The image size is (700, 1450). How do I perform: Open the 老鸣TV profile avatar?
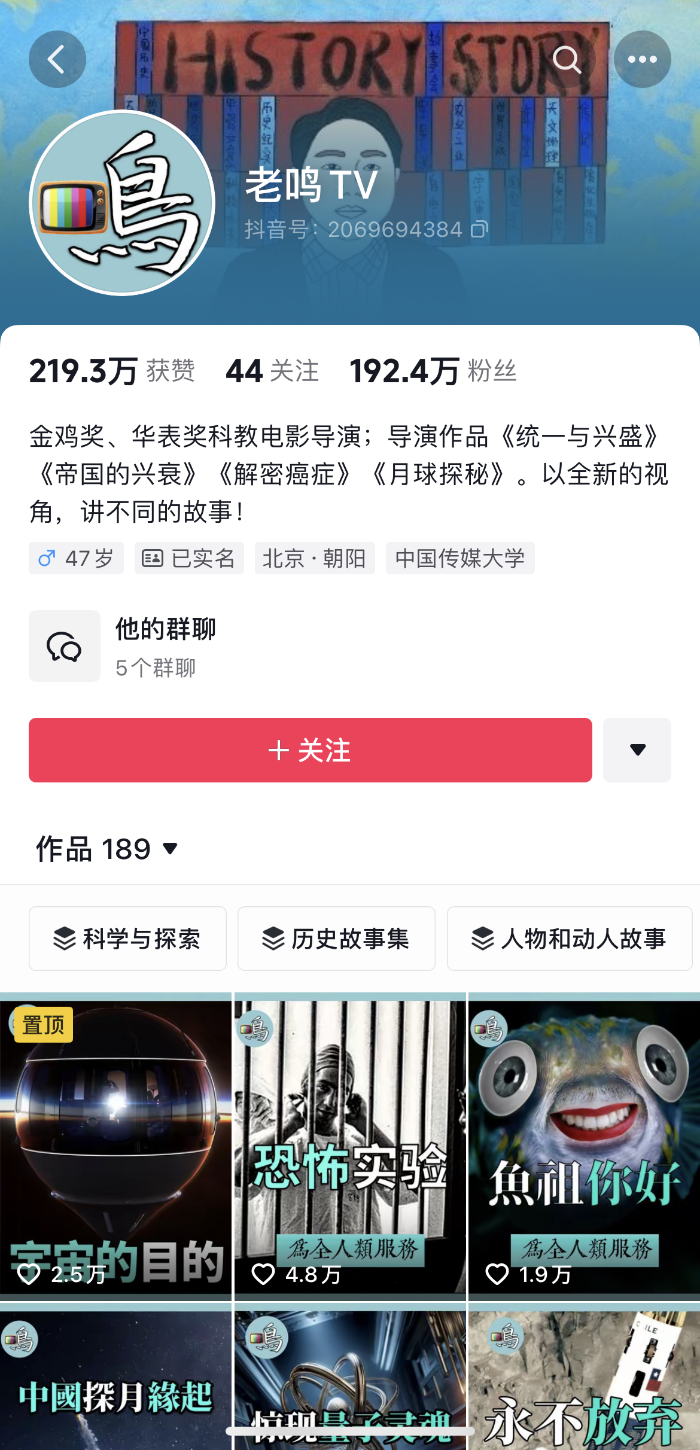(x=122, y=203)
